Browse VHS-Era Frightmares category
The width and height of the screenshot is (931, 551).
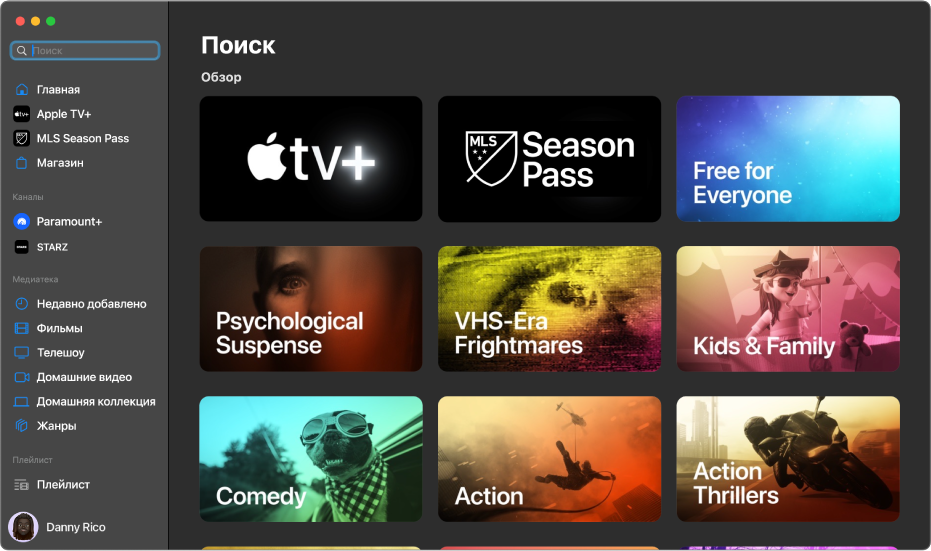click(549, 309)
